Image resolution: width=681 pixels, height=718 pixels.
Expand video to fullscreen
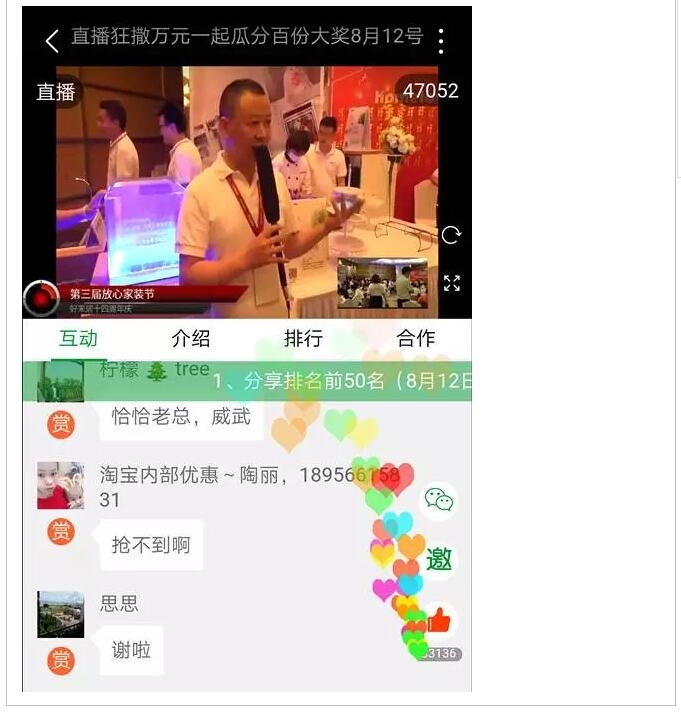(x=452, y=283)
